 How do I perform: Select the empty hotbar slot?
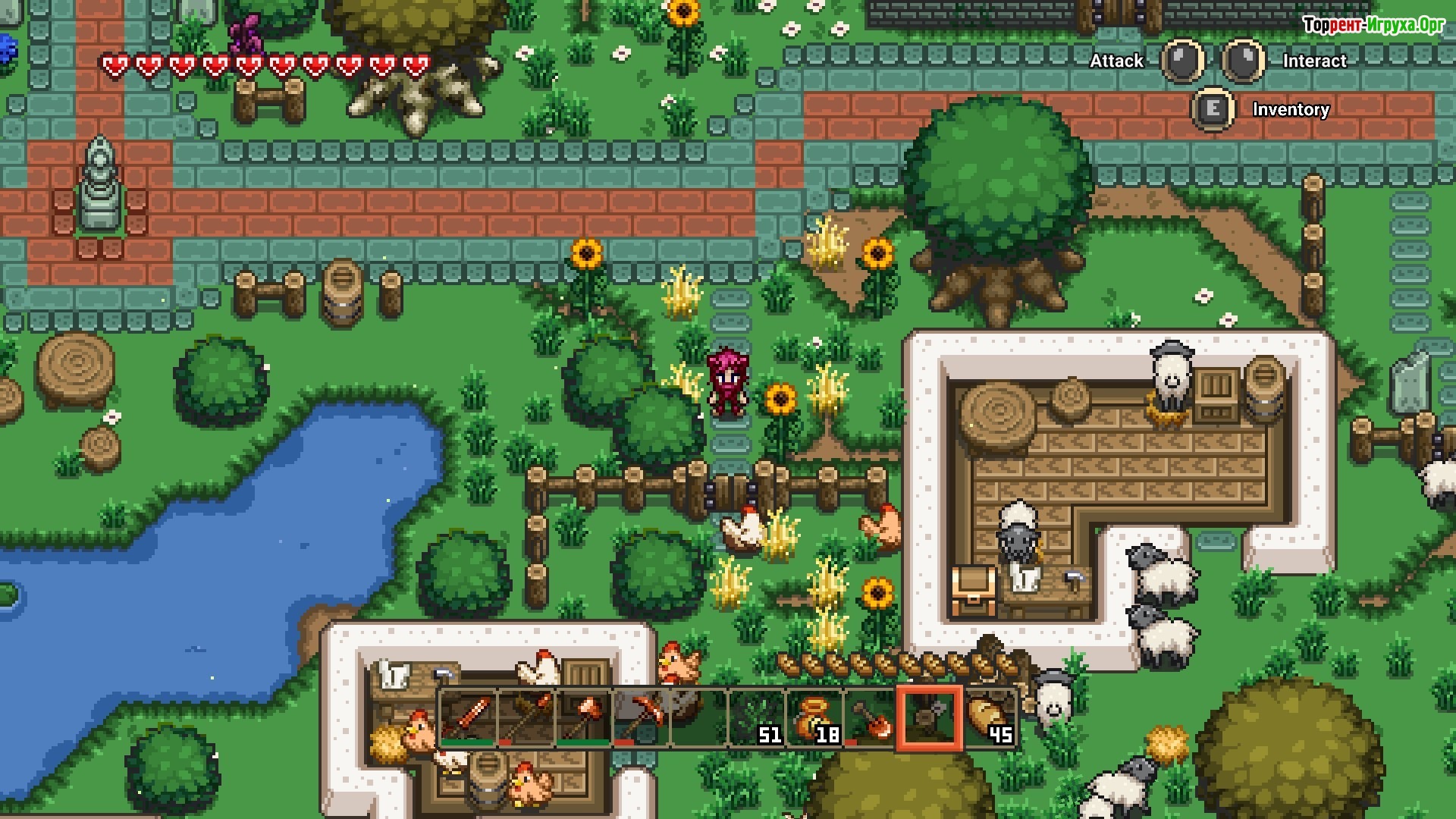coord(698,718)
